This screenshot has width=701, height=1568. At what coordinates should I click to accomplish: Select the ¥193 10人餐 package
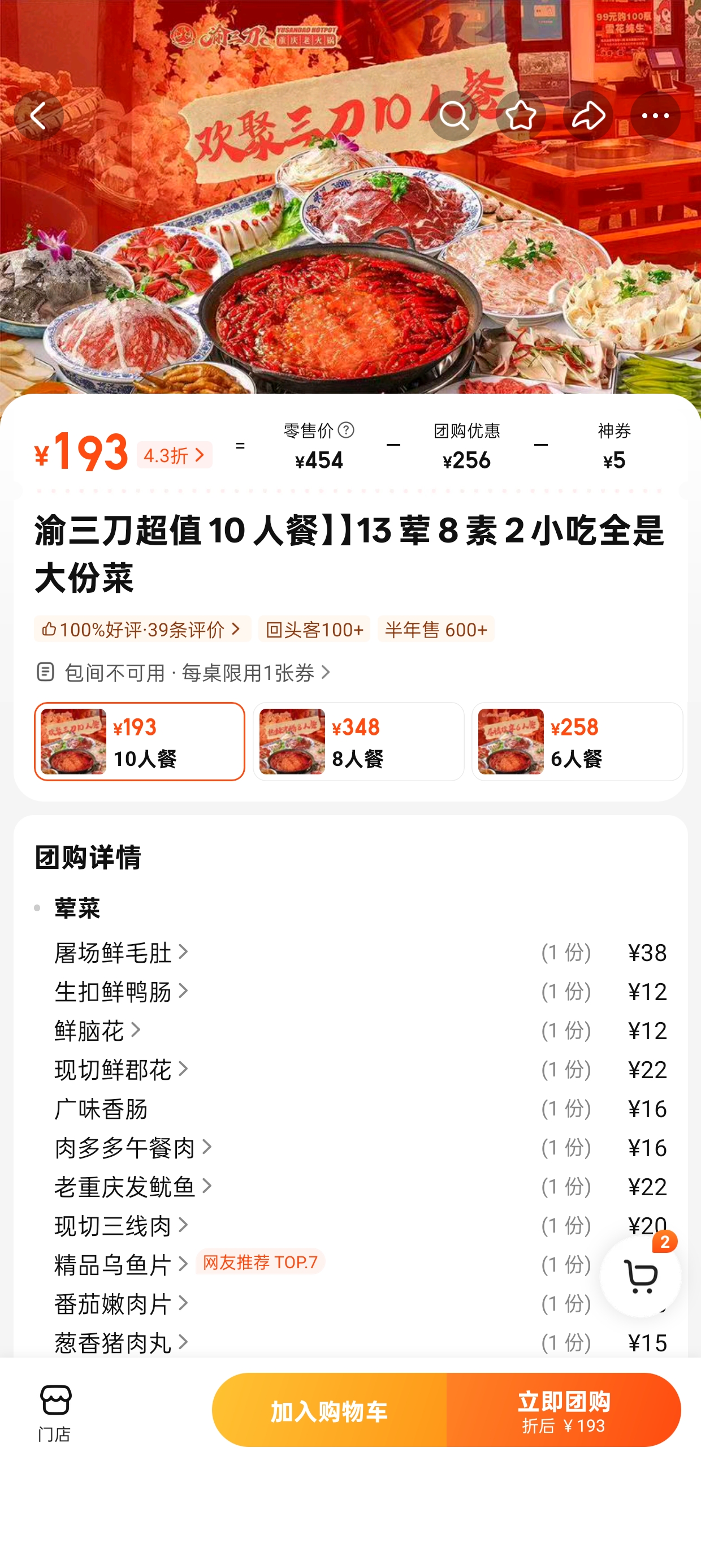[x=139, y=742]
